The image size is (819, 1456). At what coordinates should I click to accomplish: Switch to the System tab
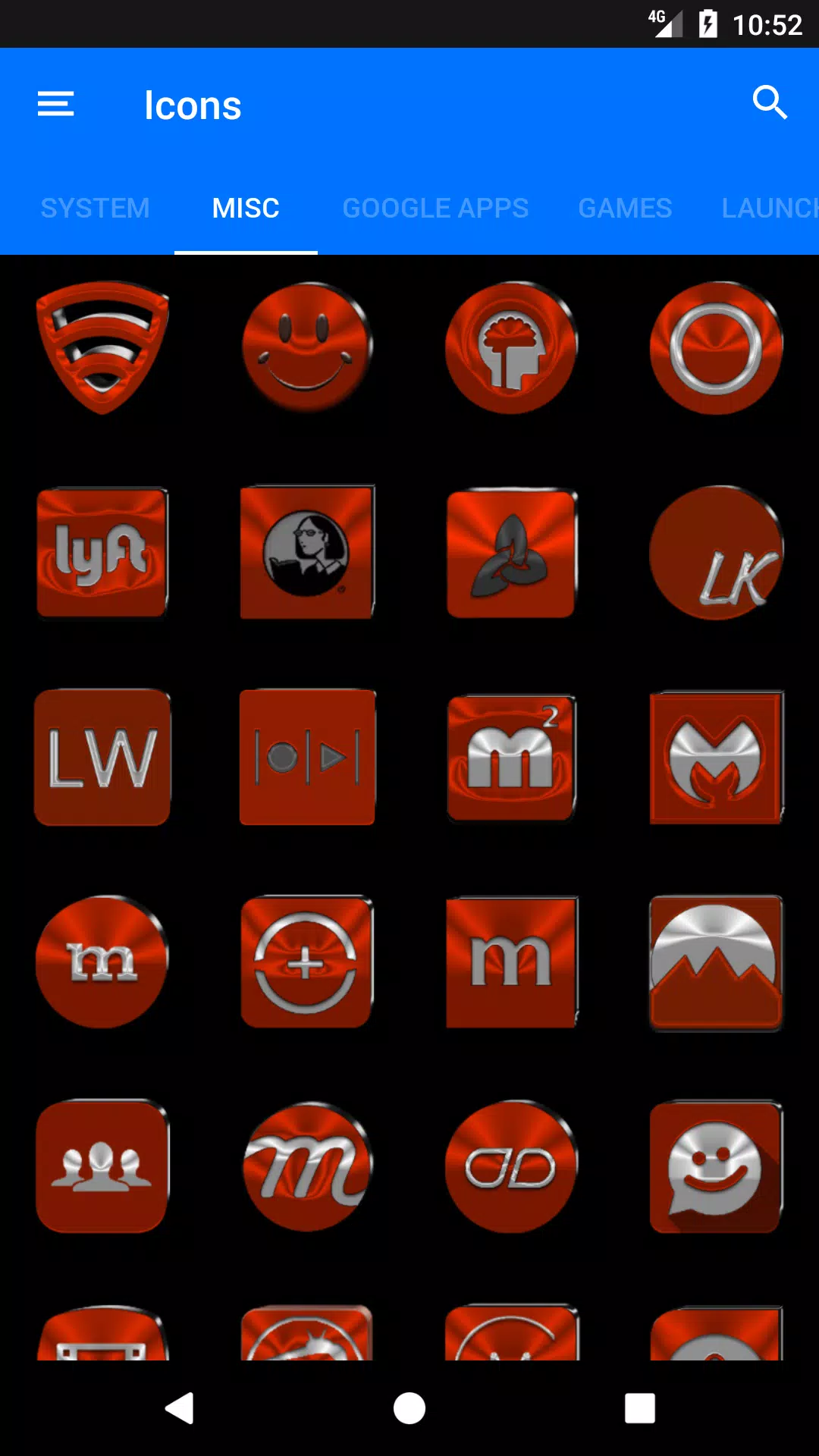(95, 208)
